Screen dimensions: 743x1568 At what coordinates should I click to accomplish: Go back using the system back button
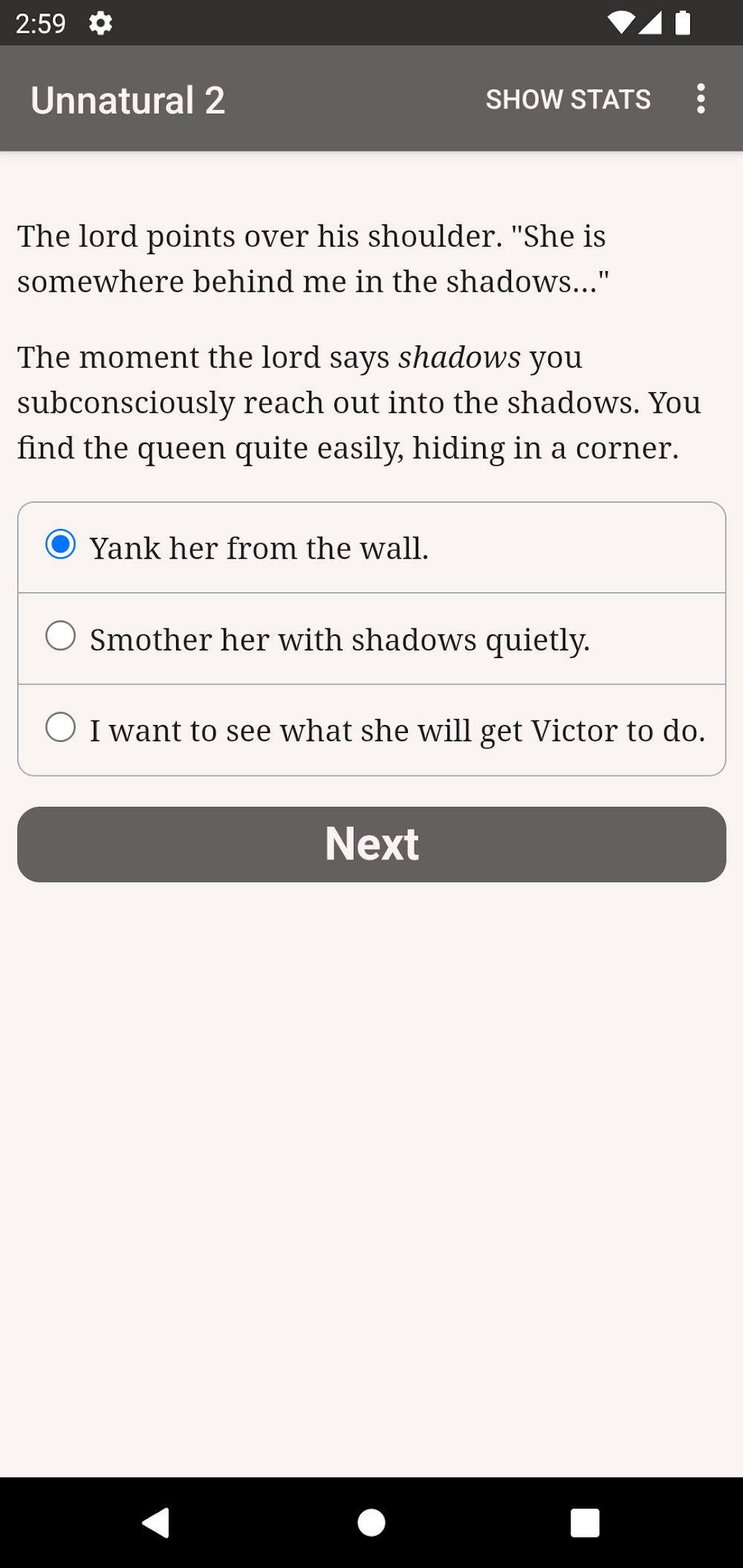coord(156,1523)
